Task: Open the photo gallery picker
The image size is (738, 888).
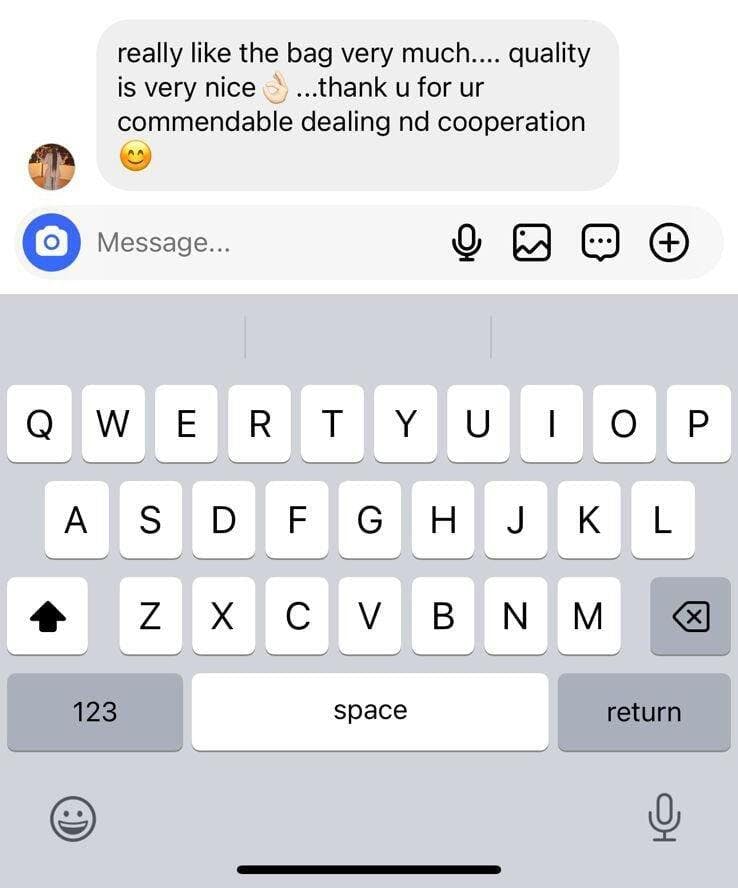Action: pos(532,242)
